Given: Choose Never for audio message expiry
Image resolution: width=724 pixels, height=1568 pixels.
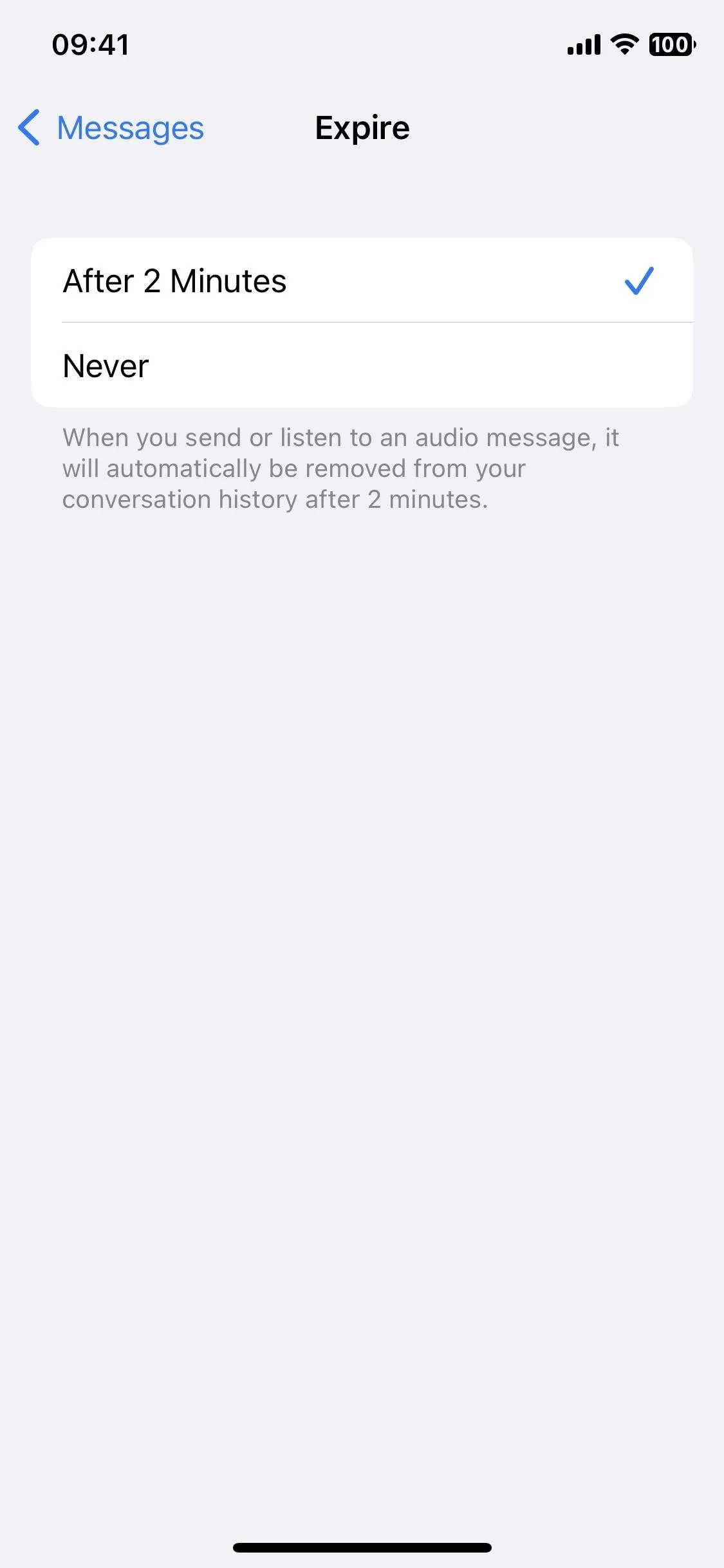Looking at the screenshot, I should (362, 365).
